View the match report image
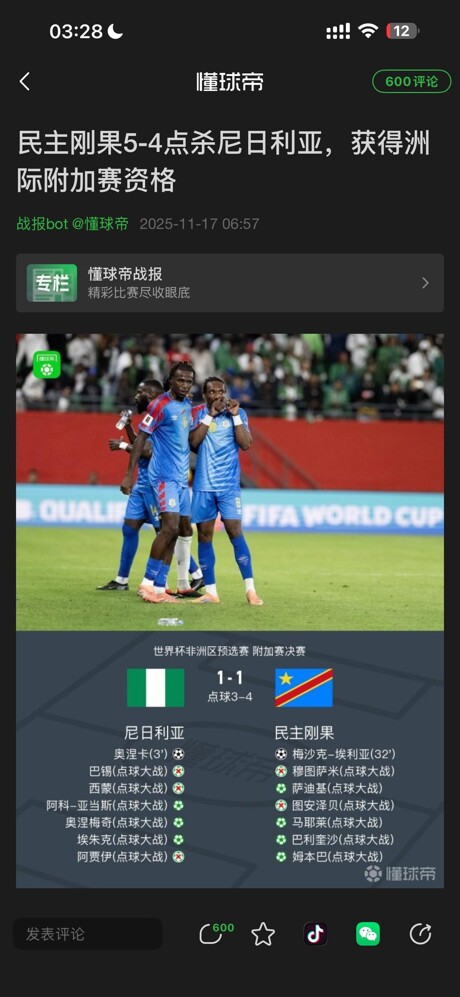 tap(230, 610)
